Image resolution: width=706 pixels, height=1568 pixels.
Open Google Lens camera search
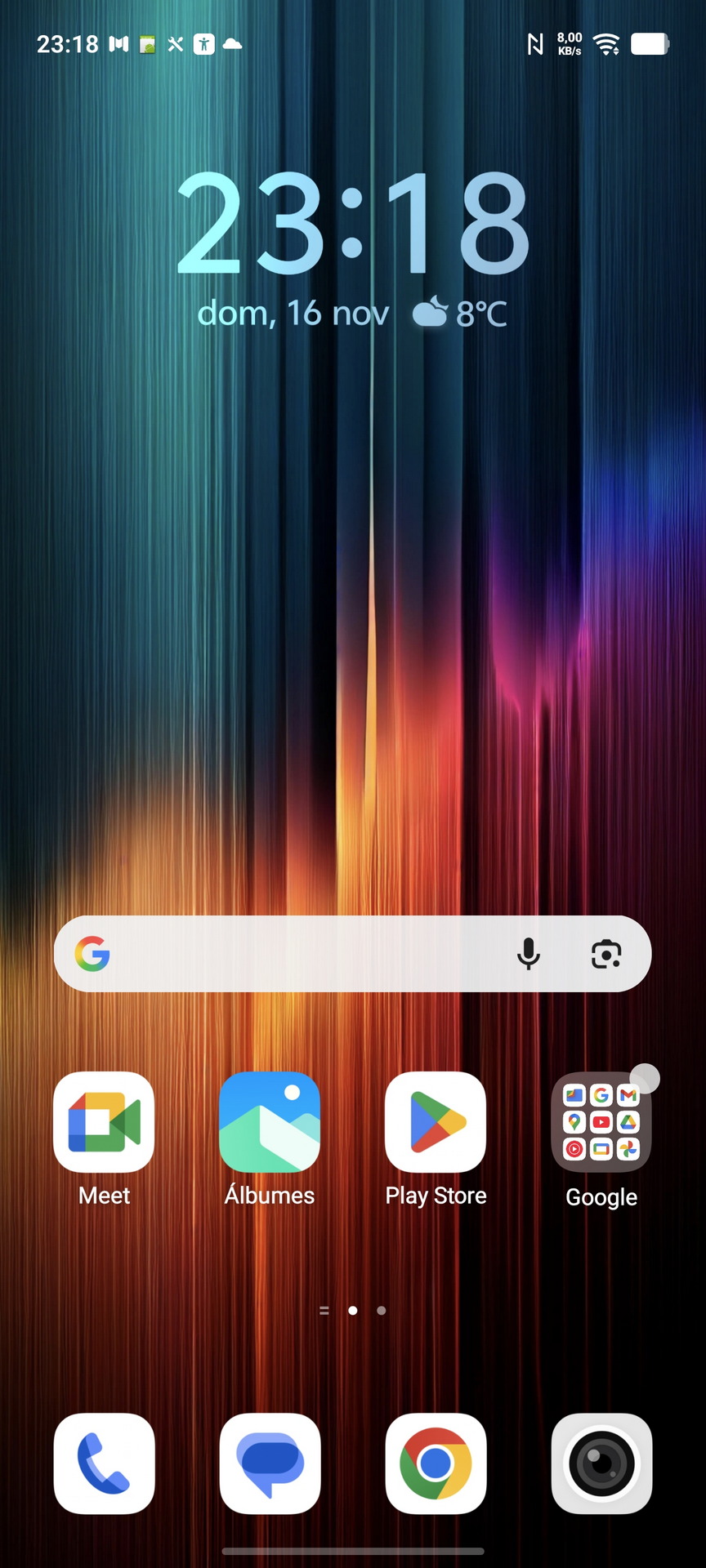click(605, 954)
